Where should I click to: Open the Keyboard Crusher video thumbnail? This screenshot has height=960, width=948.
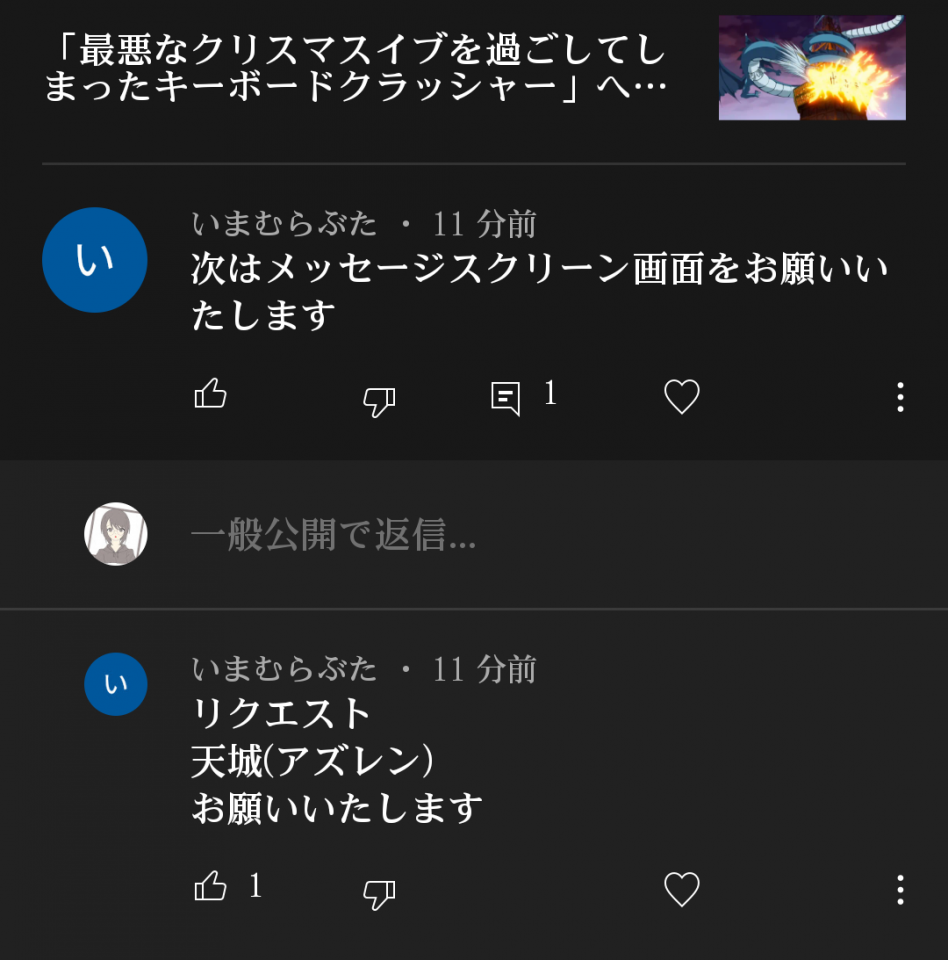[x=812, y=68]
